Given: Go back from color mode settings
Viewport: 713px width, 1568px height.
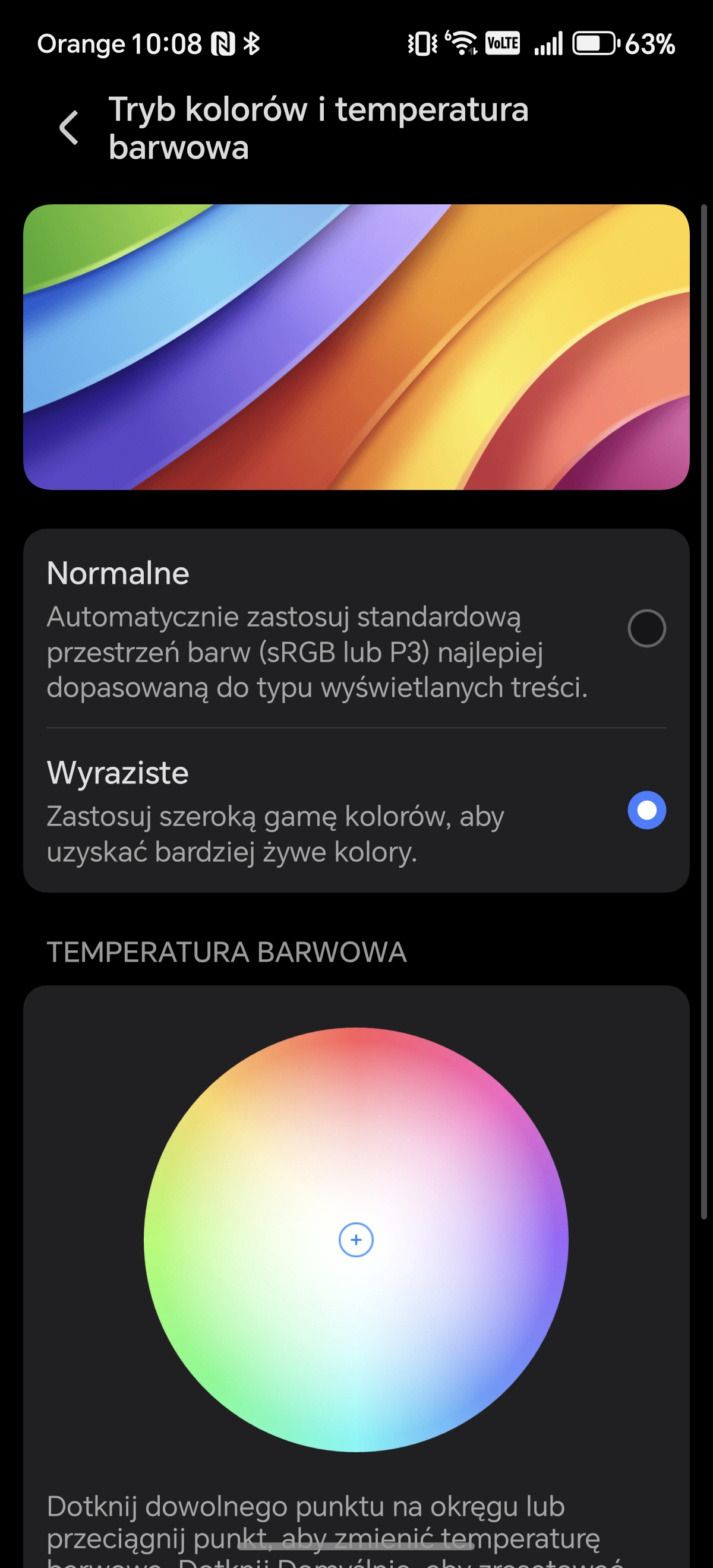Looking at the screenshot, I should pos(69,128).
